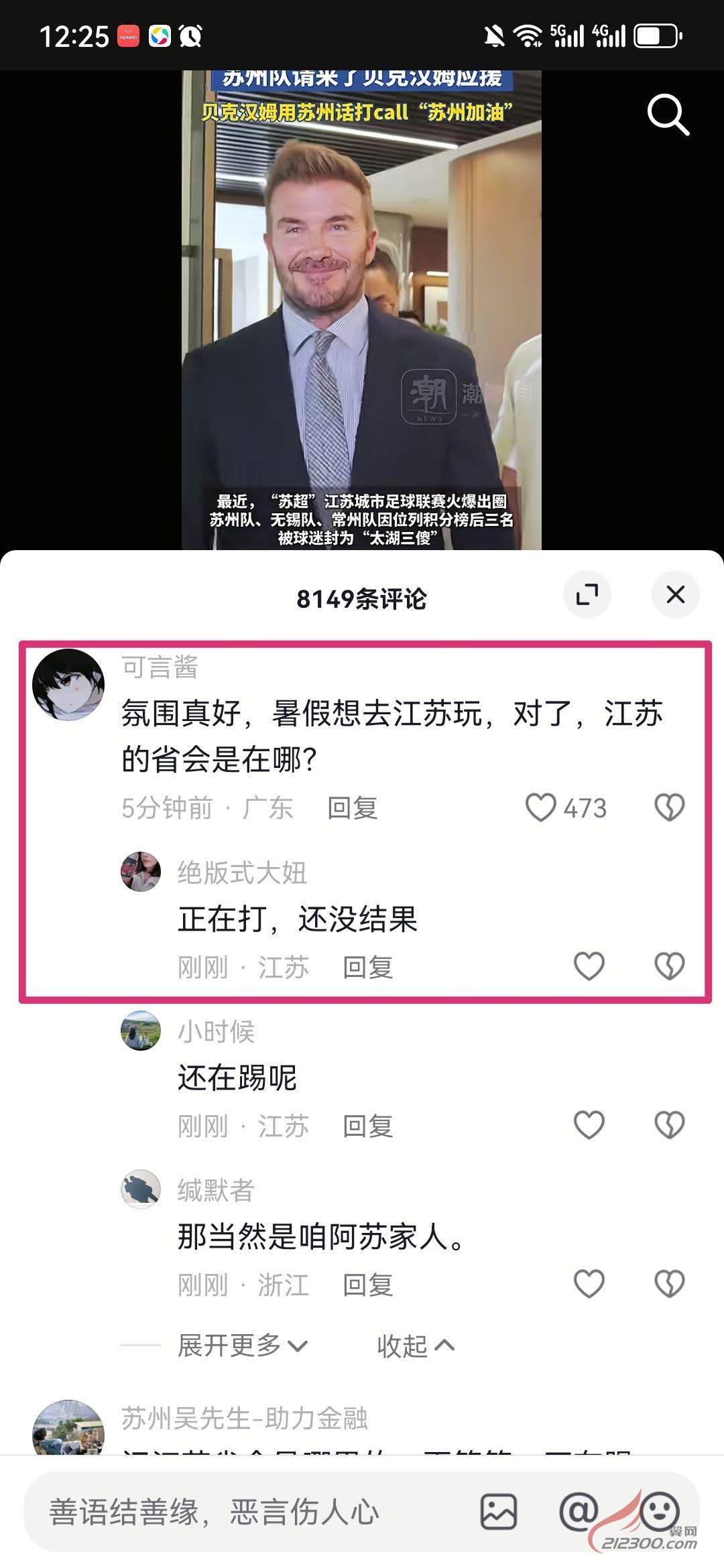Like 绝版式大妞's reply
This screenshot has width=724, height=1568.
coord(589,966)
